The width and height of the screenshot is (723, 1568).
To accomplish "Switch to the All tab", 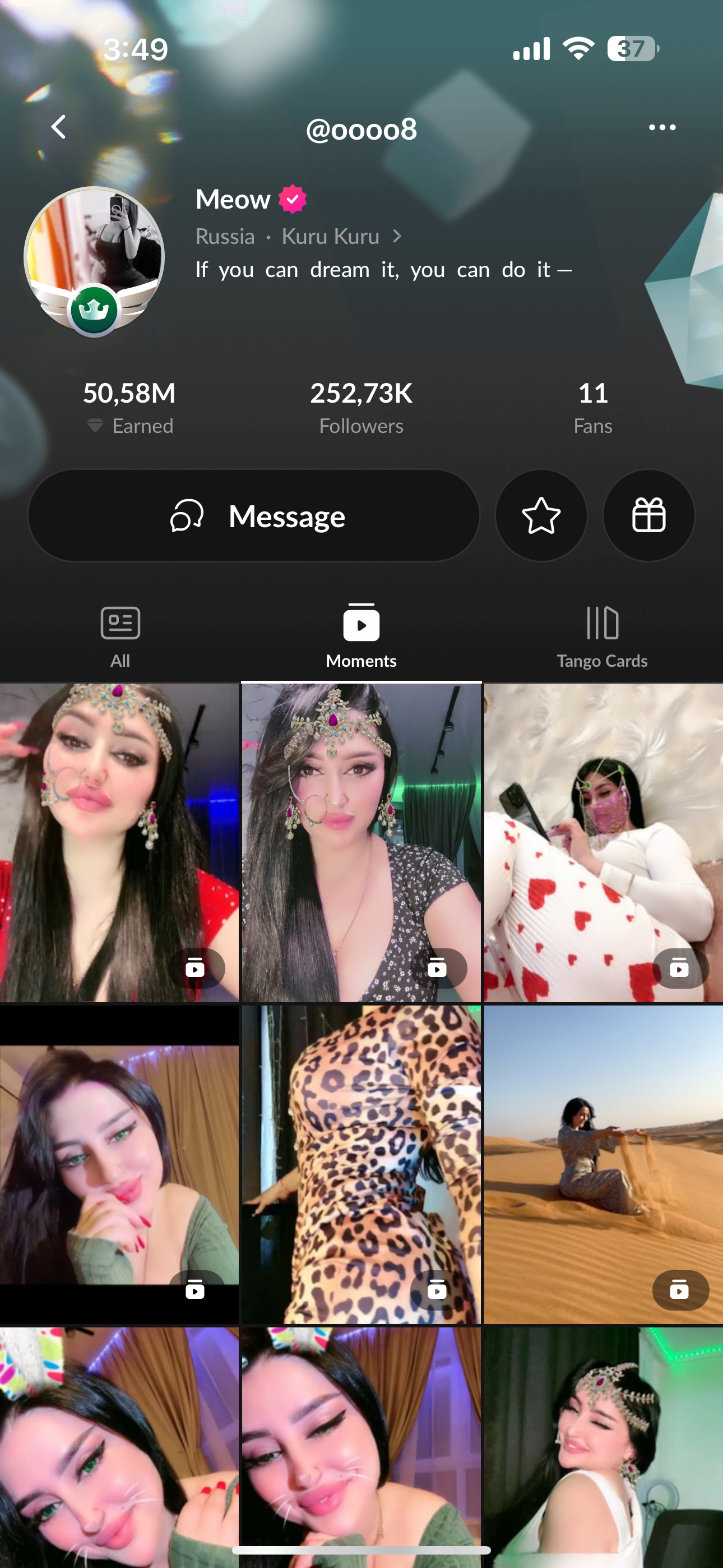I will [x=120, y=637].
